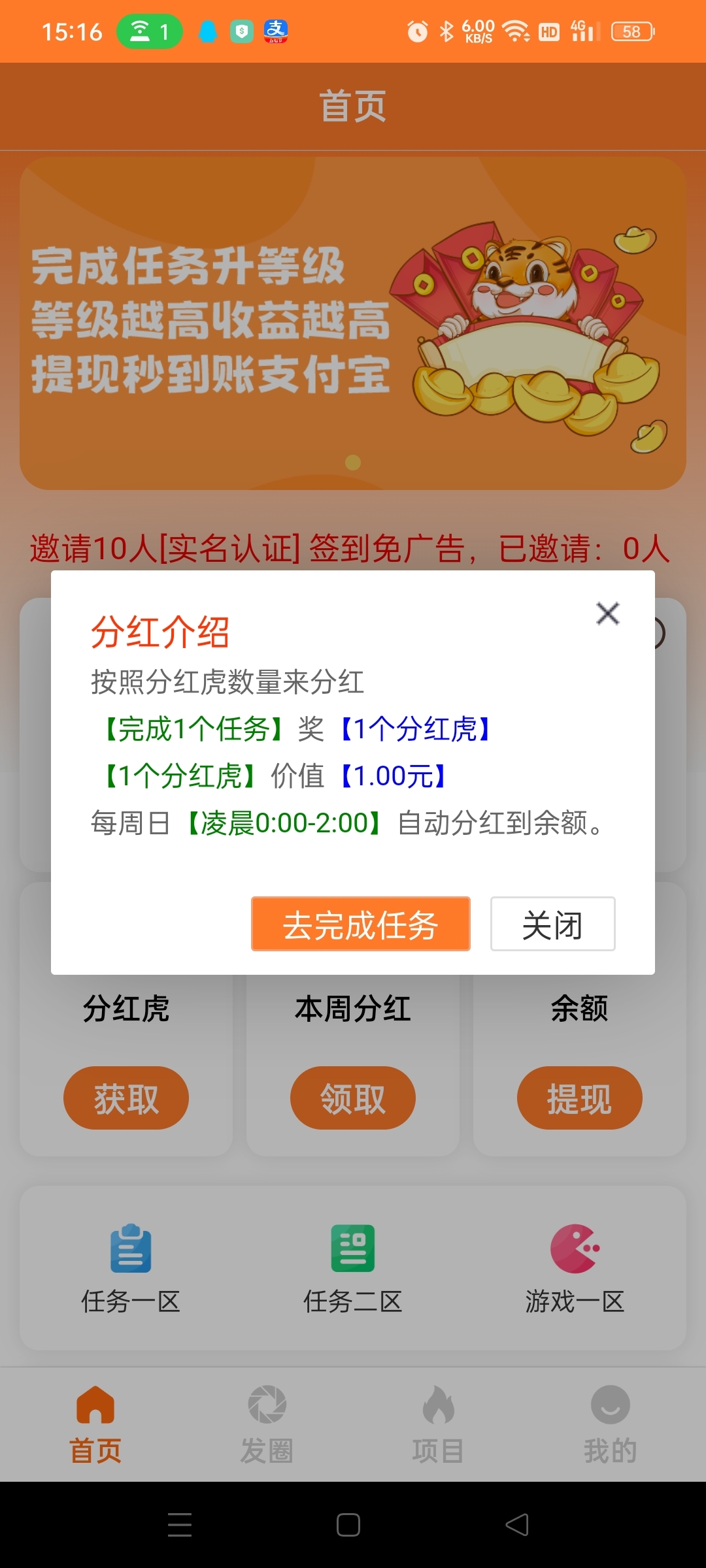Open 发圈 using the camera shutter icon
Image resolution: width=706 pixels, height=1568 pixels.
pyautogui.click(x=265, y=1406)
